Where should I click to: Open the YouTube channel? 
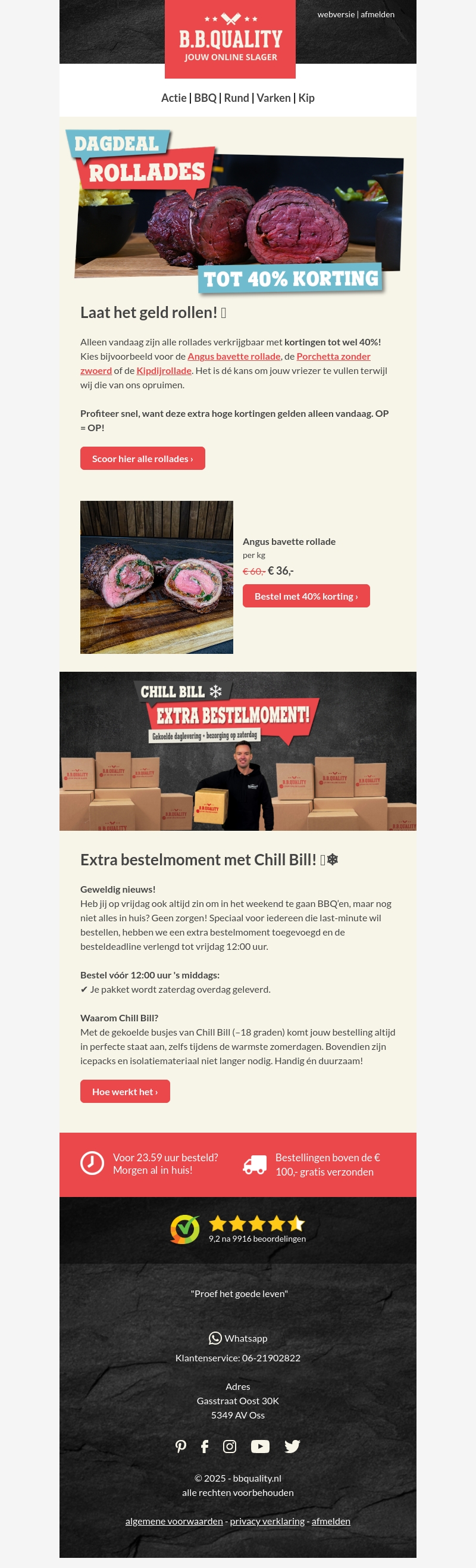point(260,1447)
